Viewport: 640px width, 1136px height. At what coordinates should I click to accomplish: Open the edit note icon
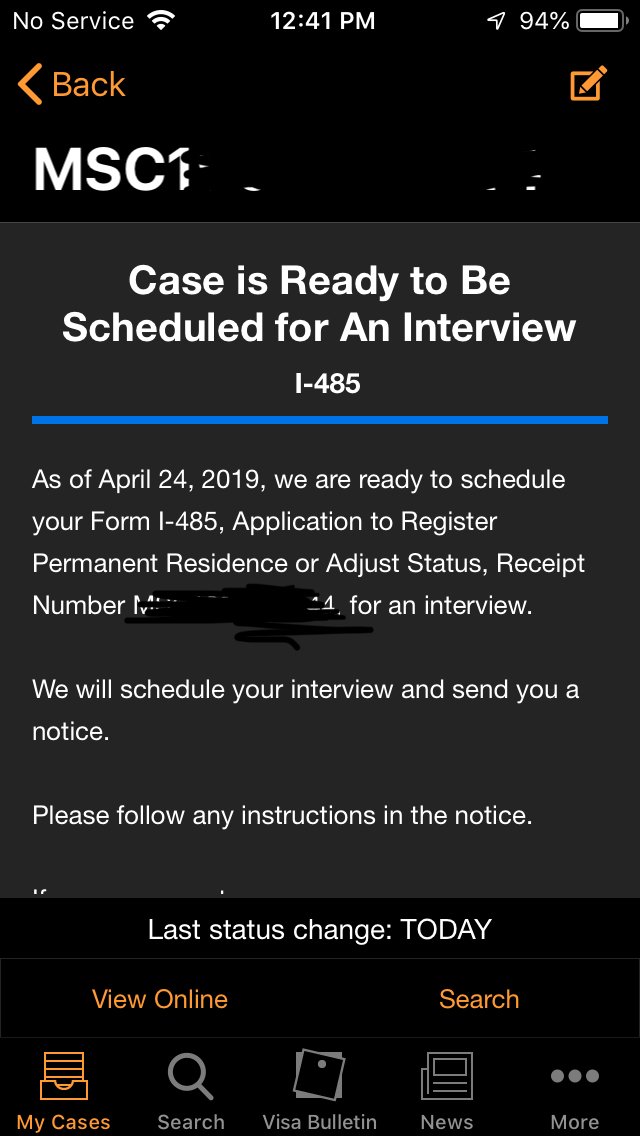coord(588,83)
